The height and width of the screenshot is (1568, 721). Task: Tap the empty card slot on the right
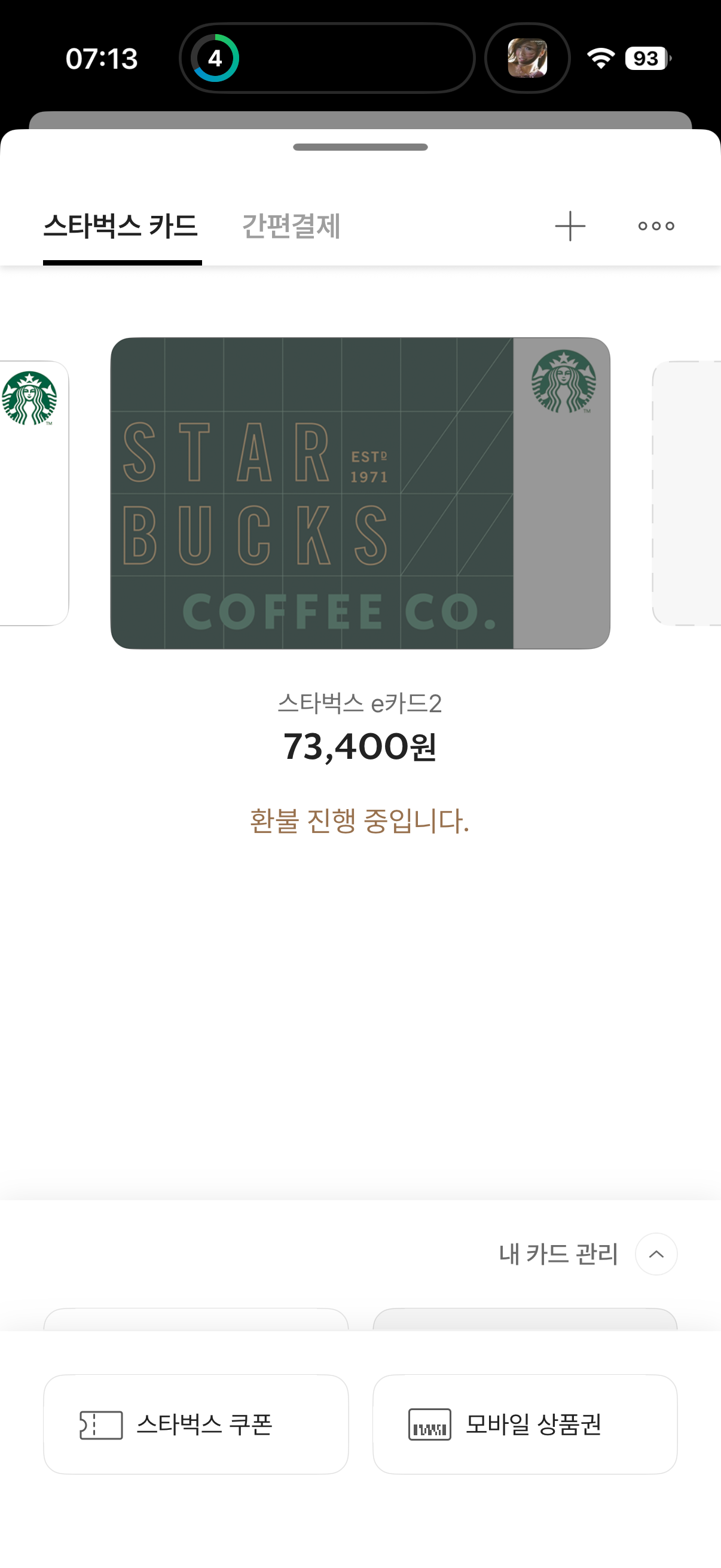tap(687, 493)
